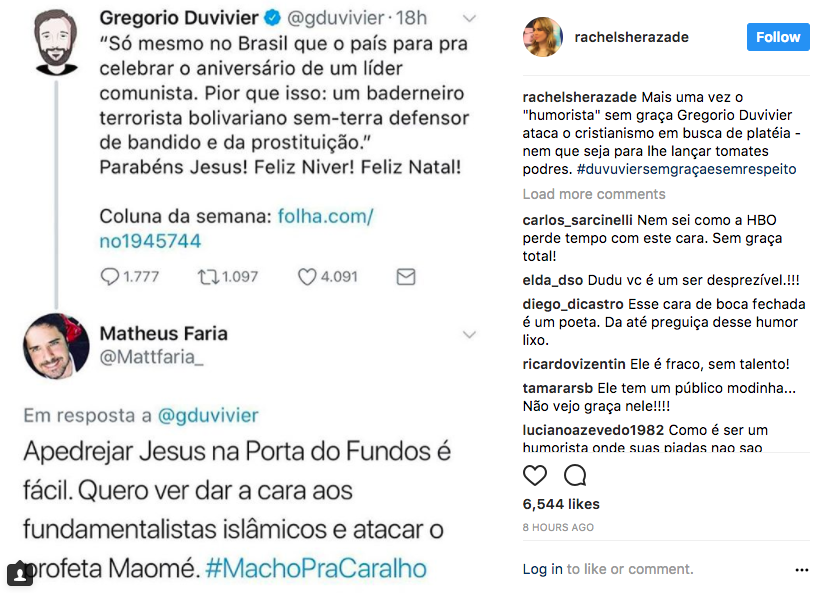This screenshot has height=593, width=832.
Task: Open carlos_sarcinelli's profile
Action: coord(571,221)
